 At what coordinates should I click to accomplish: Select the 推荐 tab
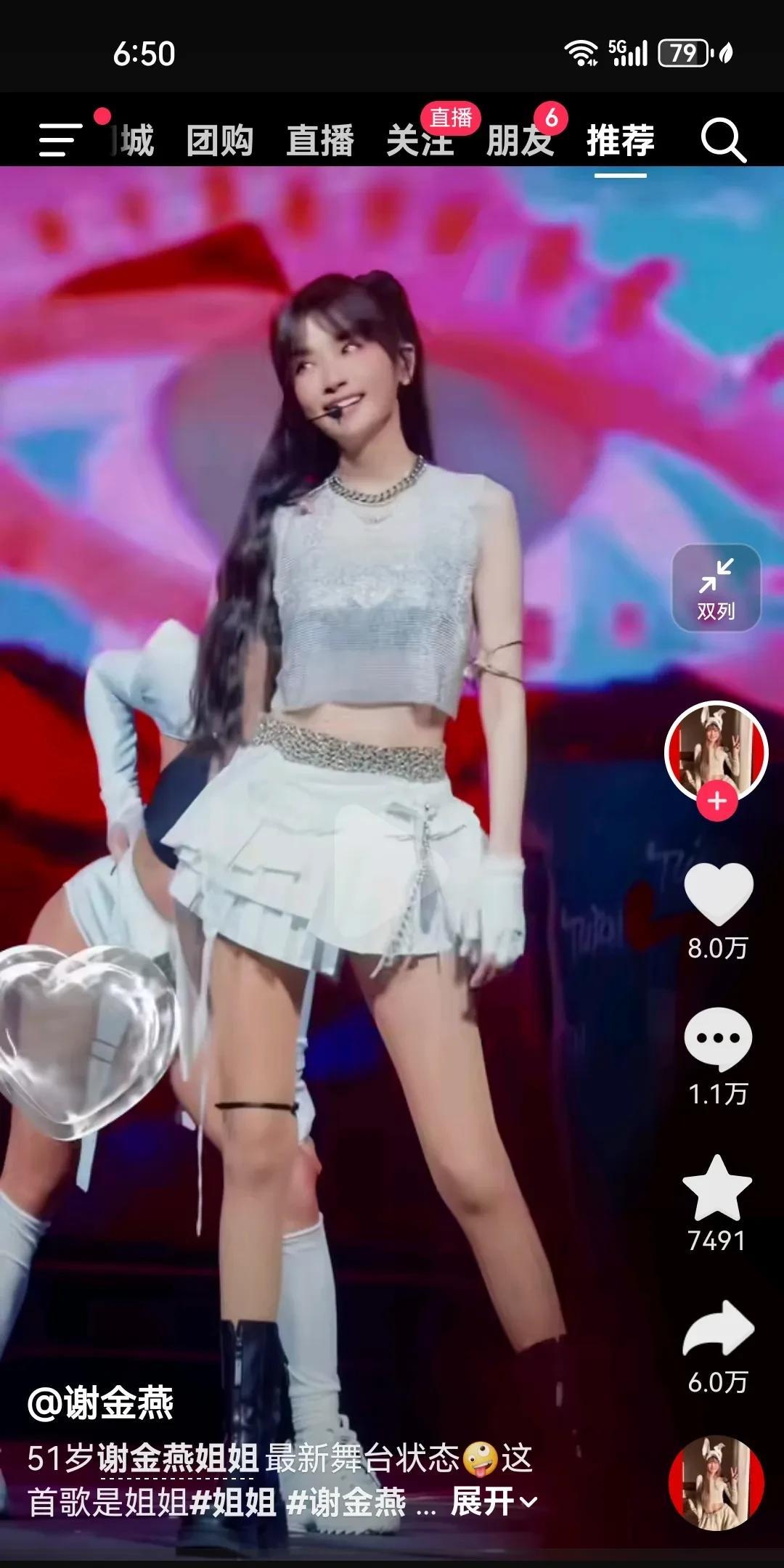[620, 140]
